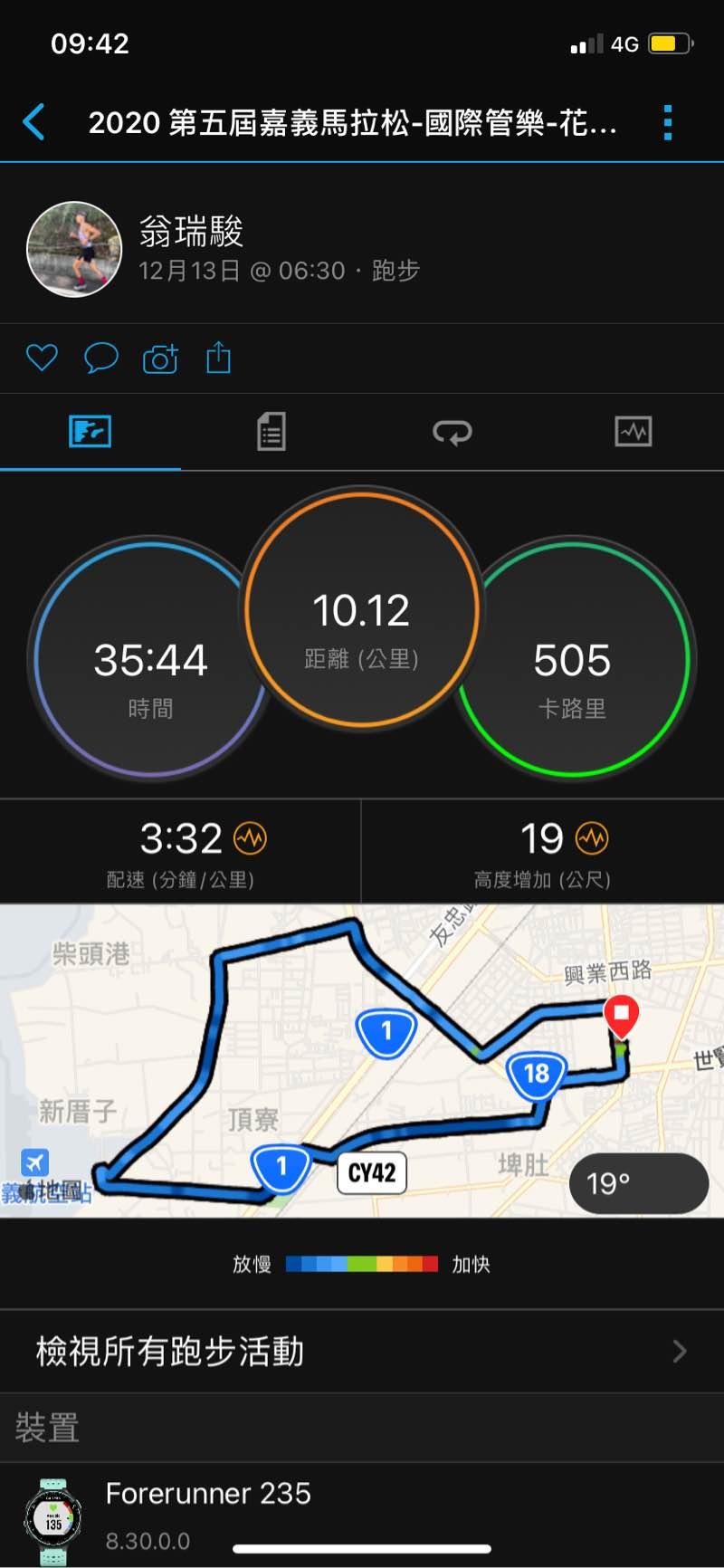
Task: Select the overview tab
Action: coord(90,432)
